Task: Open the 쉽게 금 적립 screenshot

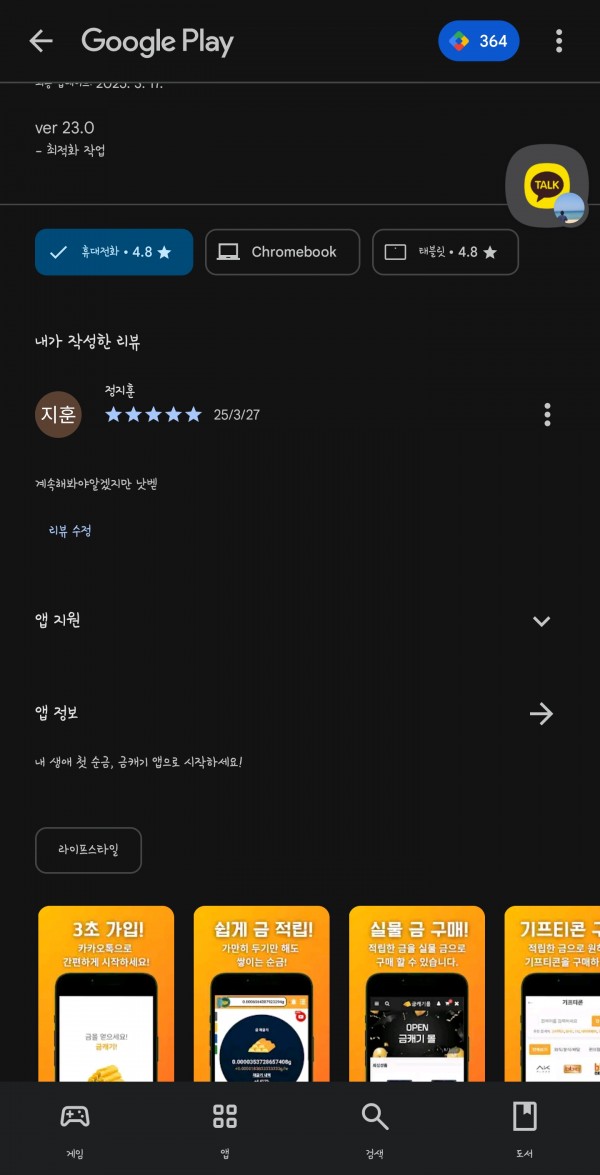Action: click(261, 994)
